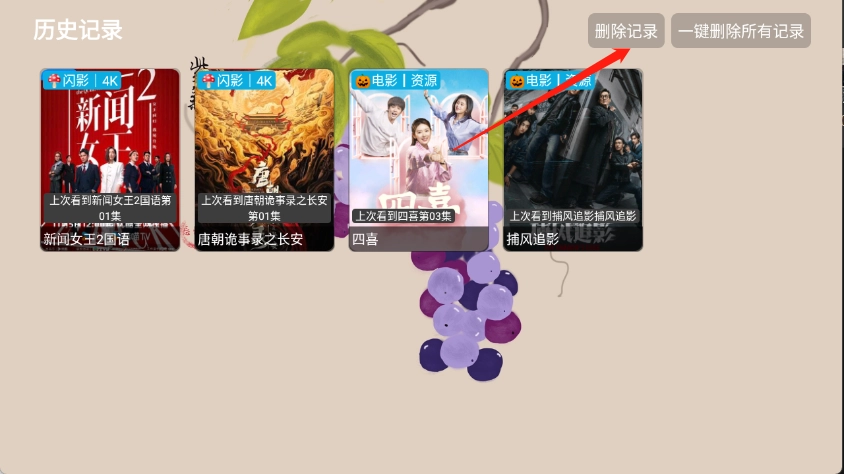
Task: Open the 四喜 history card
Action: coord(419,160)
